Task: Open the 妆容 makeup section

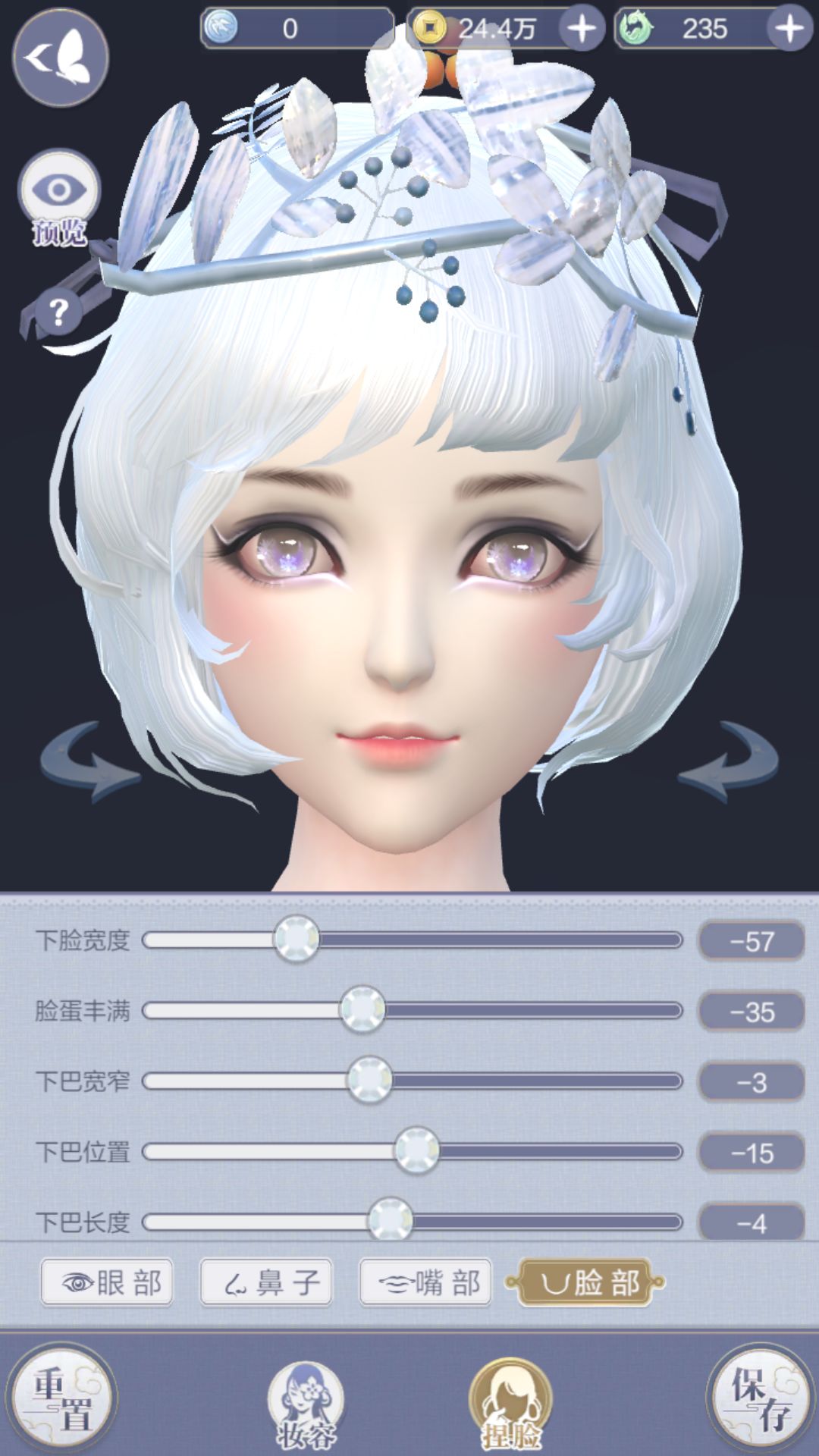Action: pos(306,1405)
